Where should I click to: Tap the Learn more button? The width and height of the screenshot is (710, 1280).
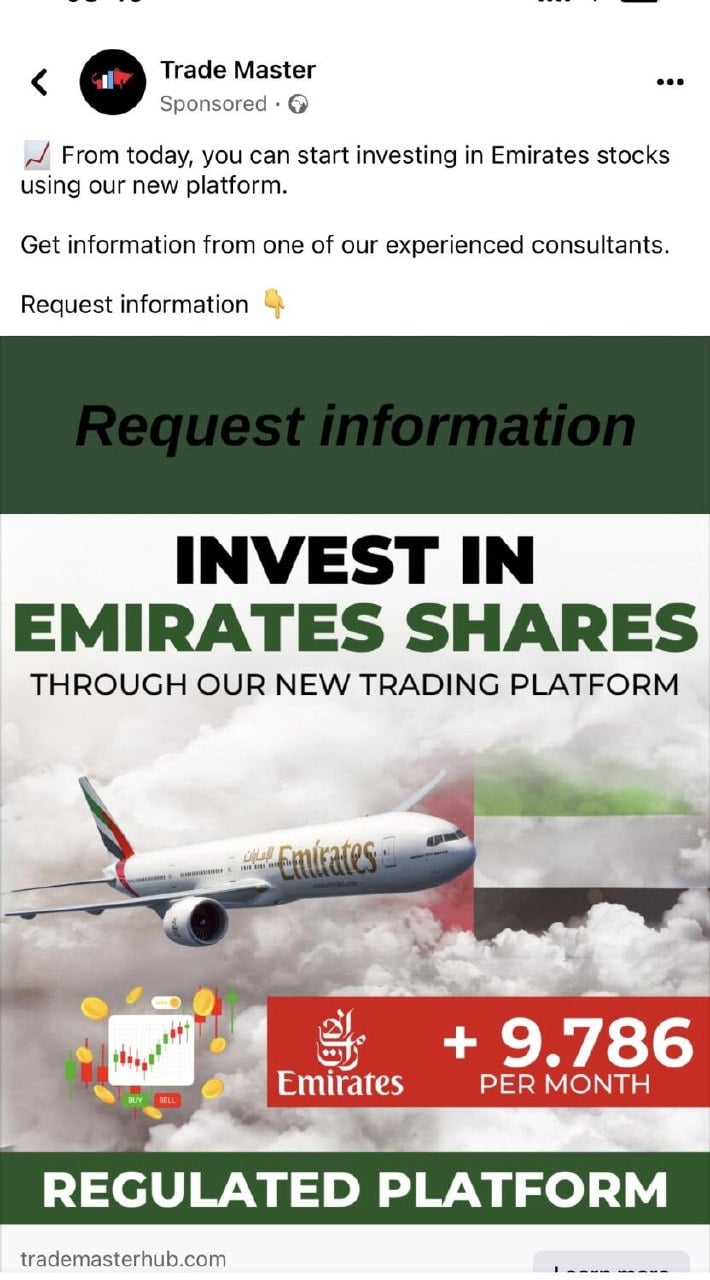coord(611,1264)
